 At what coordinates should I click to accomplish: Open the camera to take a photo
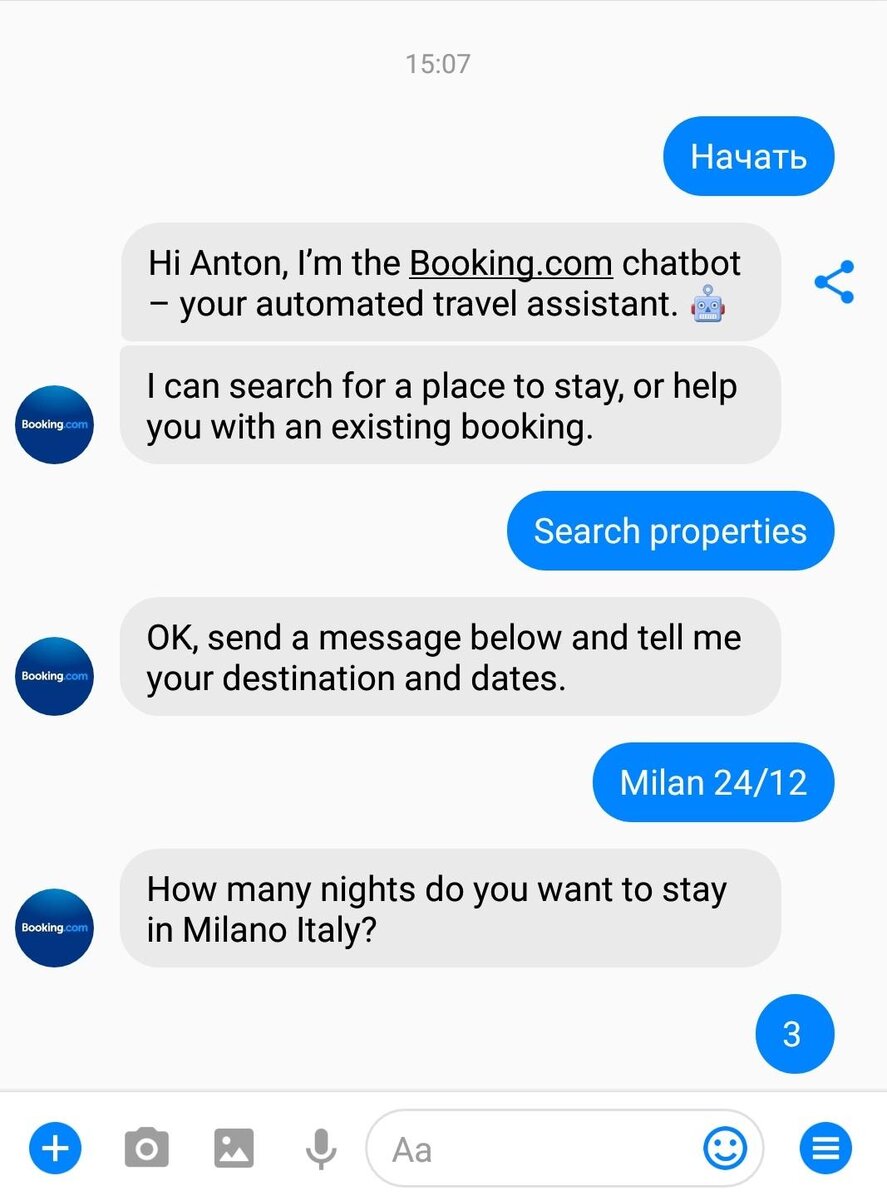pyautogui.click(x=146, y=1148)
